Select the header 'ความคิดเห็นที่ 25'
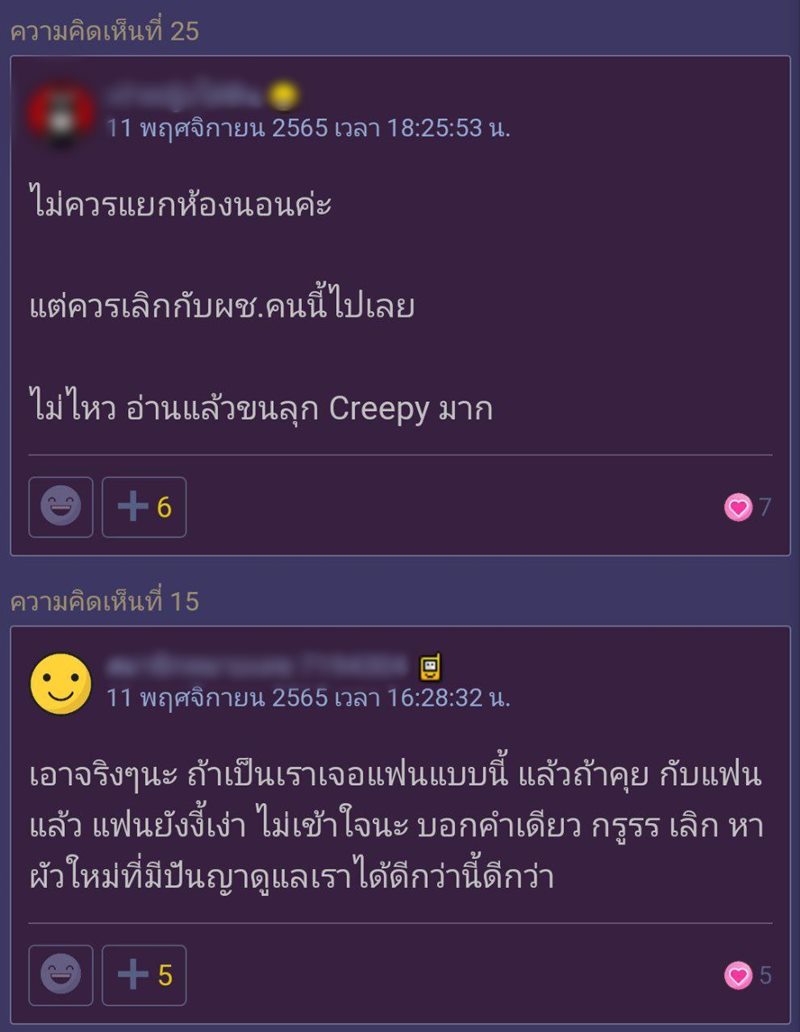The width and height of the screenshot is (800, 1032). (x=103, y=31)
